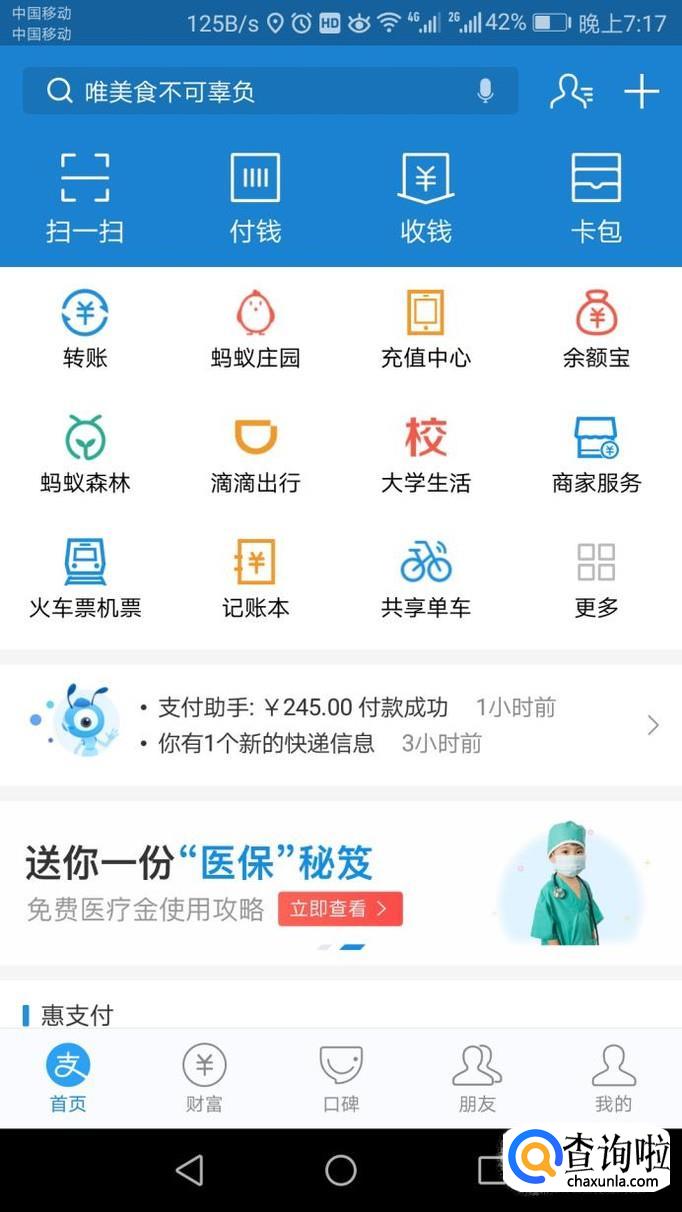Launch 蚂蚁庄园 mini app

pos(255,328)
